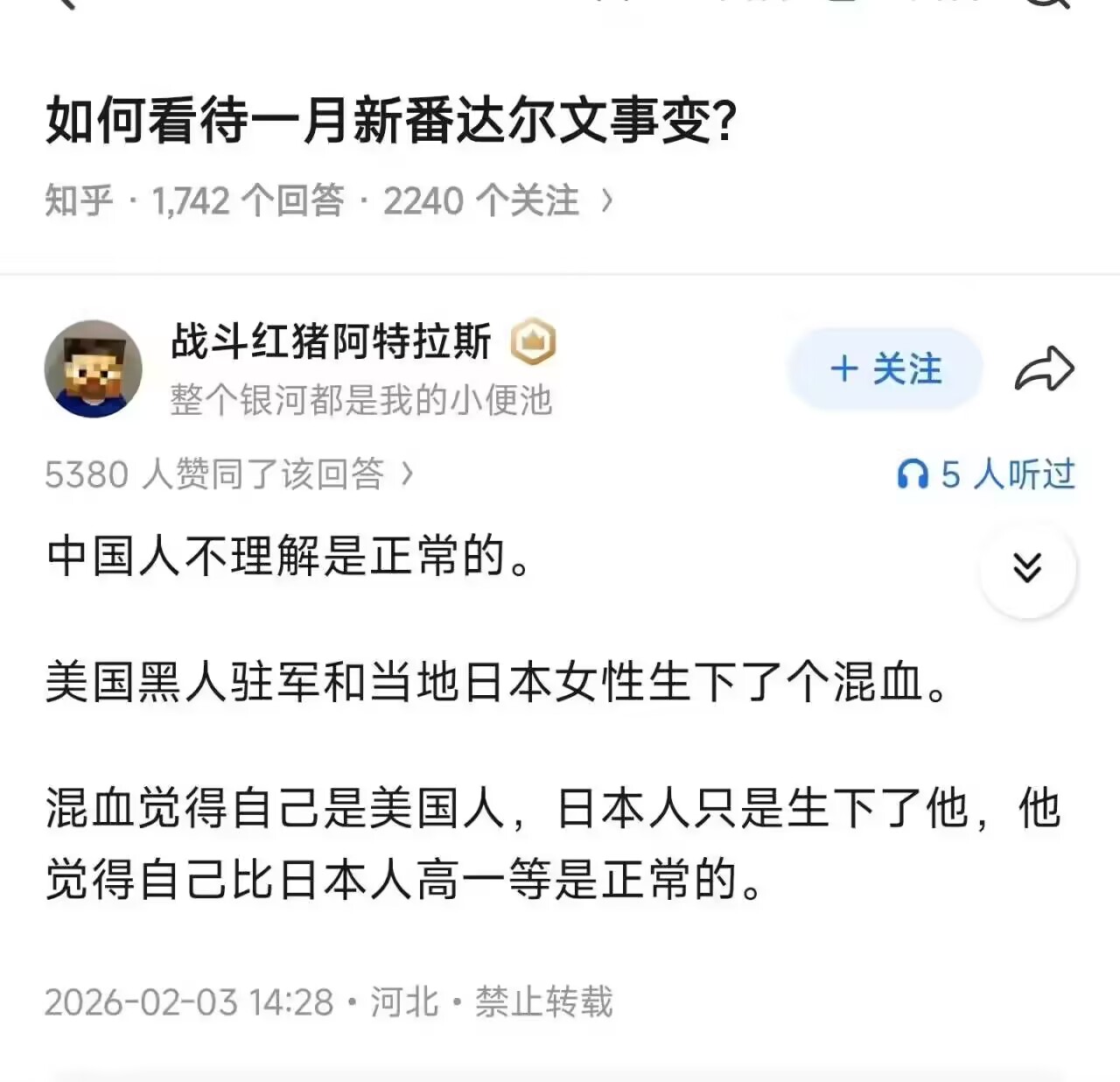View the 5380 人赞同 upvoters list
Viewport: 1120px width, 1082px height.
[x=228, y=474]
